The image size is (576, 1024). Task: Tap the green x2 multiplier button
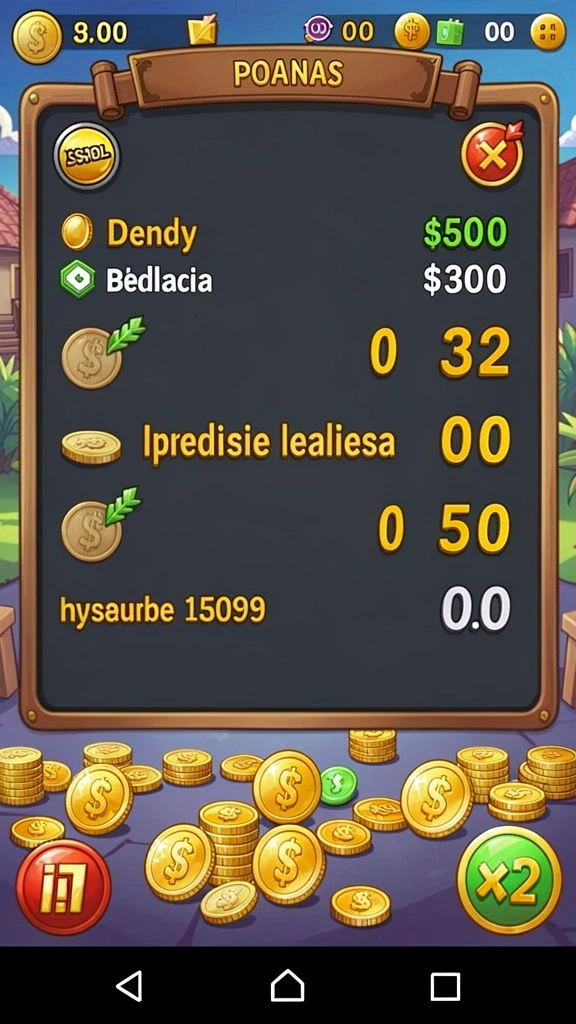509,880
